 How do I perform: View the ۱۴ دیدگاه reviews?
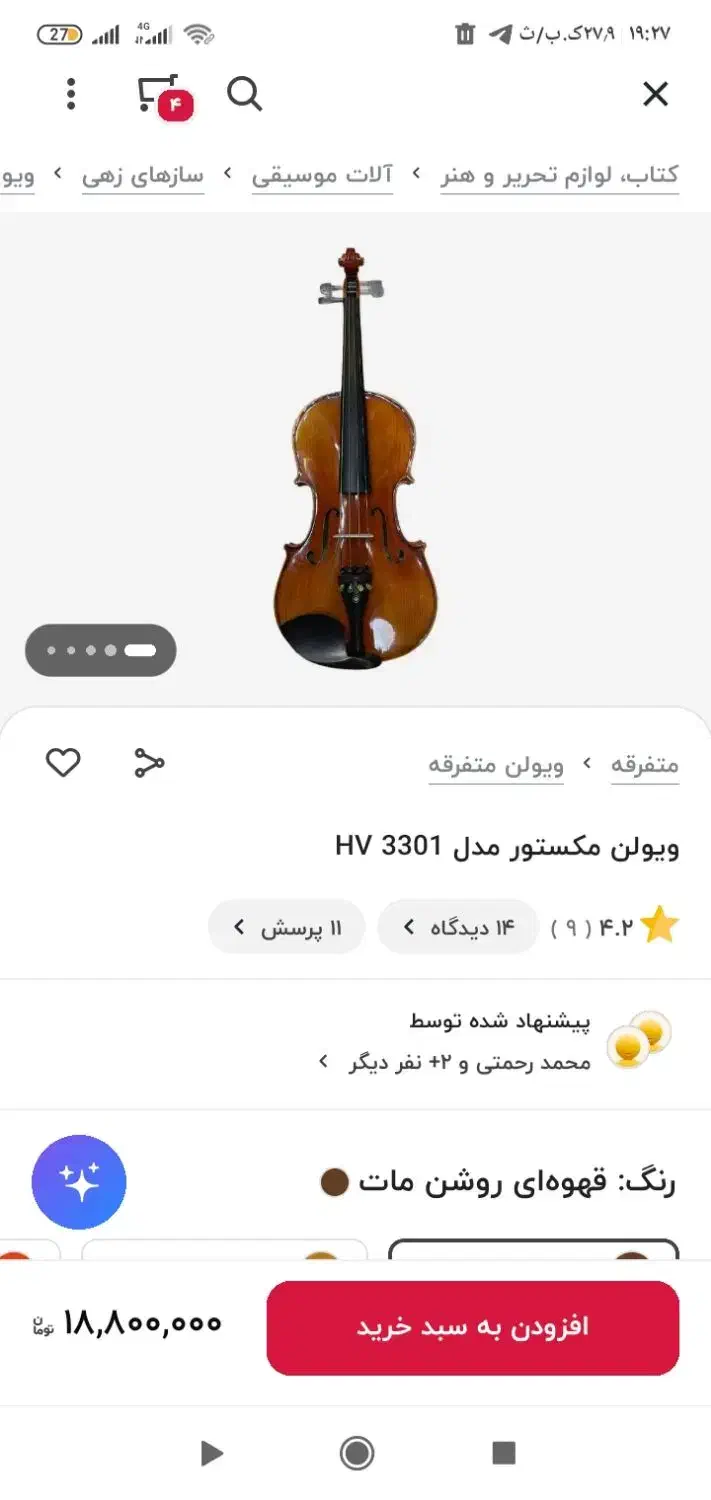[x=458, y=927]
